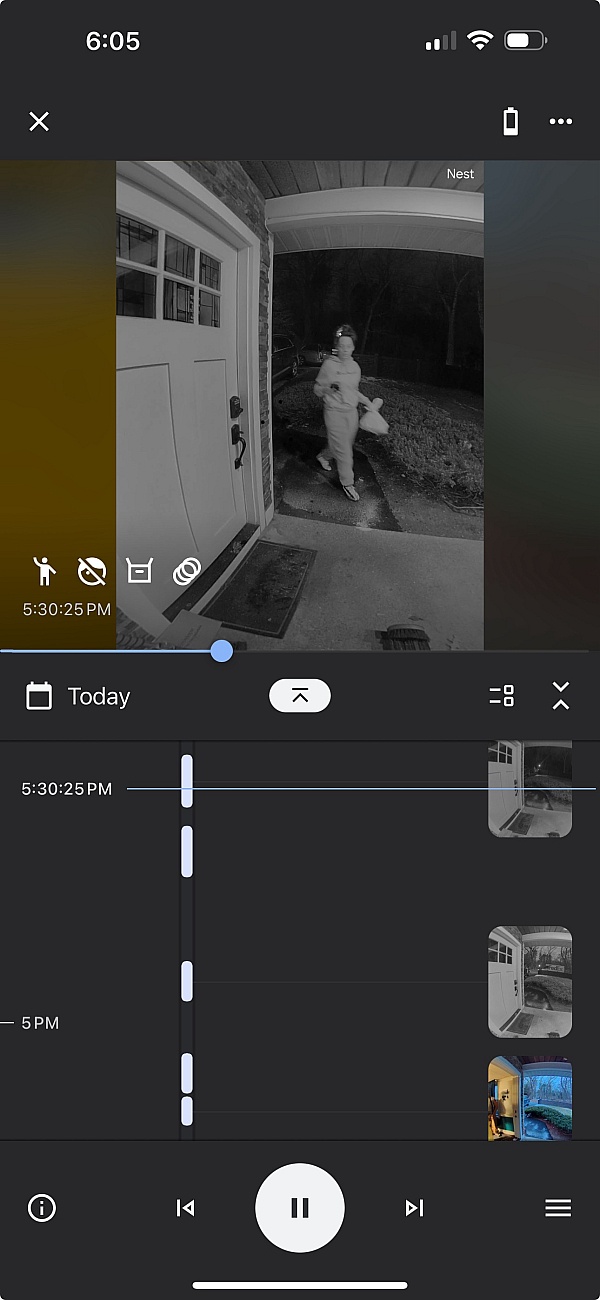Switch the timeline layout view
Image resolution: width=600 pixels, height=1300 pixels.
coord(502,696)
